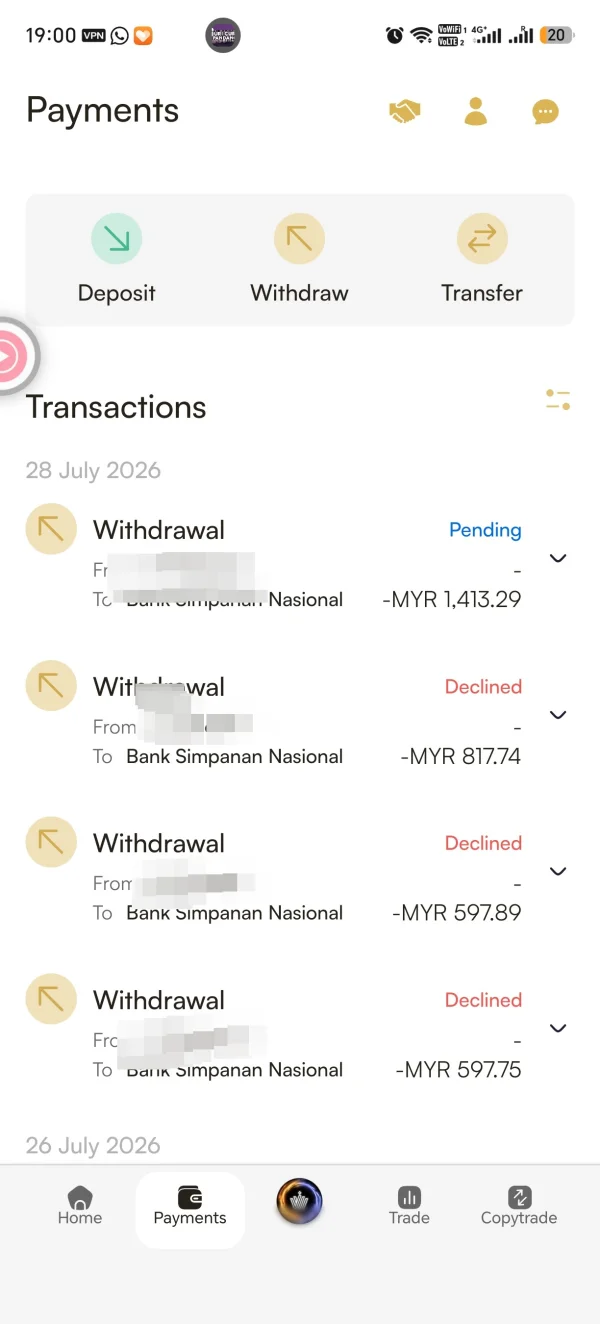The image size is (600, 1324).
Task: Open the chat support bubble
Action: pos(545,112)
